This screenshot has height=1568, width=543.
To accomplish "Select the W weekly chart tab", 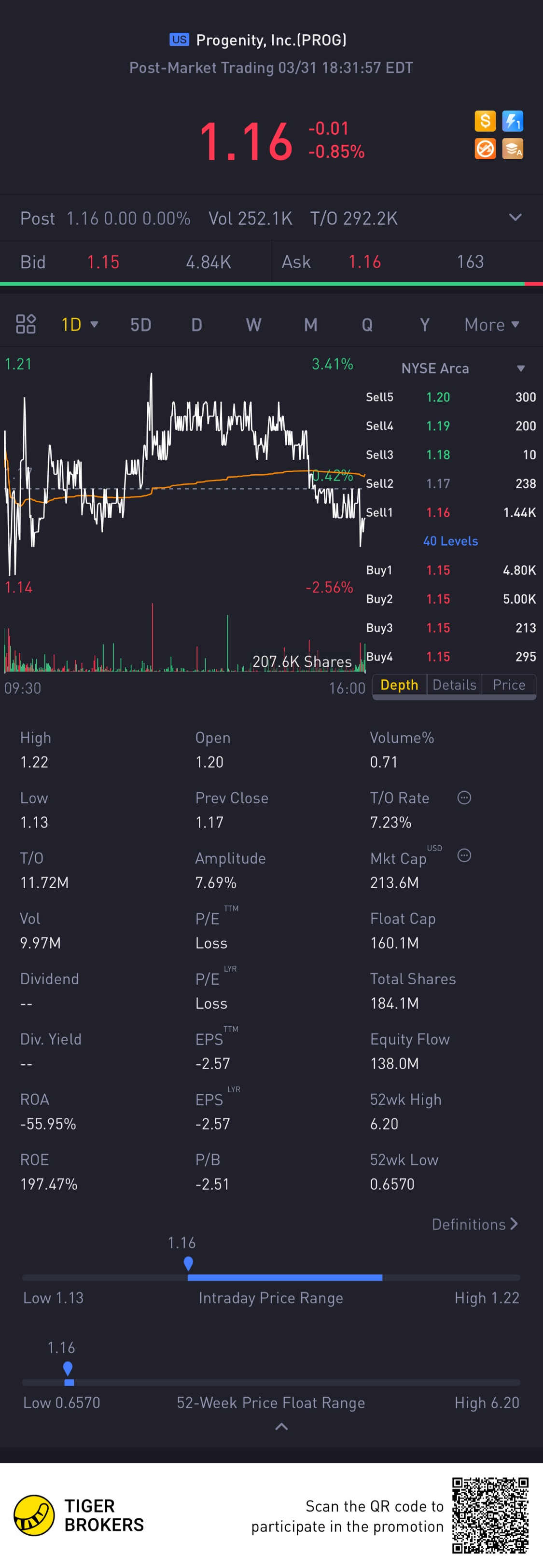I will (x=253, y=324).
